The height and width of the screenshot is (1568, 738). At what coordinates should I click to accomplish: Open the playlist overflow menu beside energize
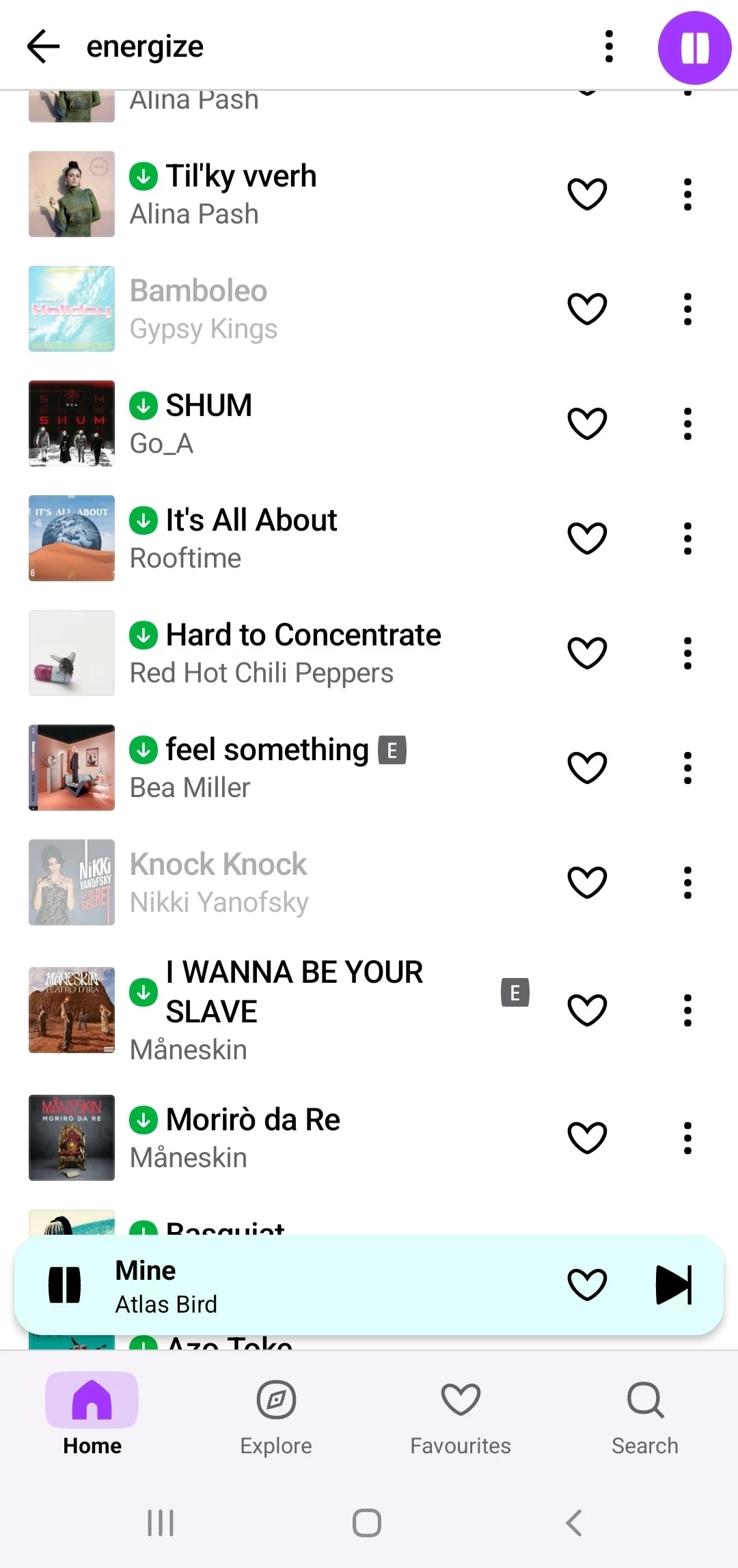point(609,46)
